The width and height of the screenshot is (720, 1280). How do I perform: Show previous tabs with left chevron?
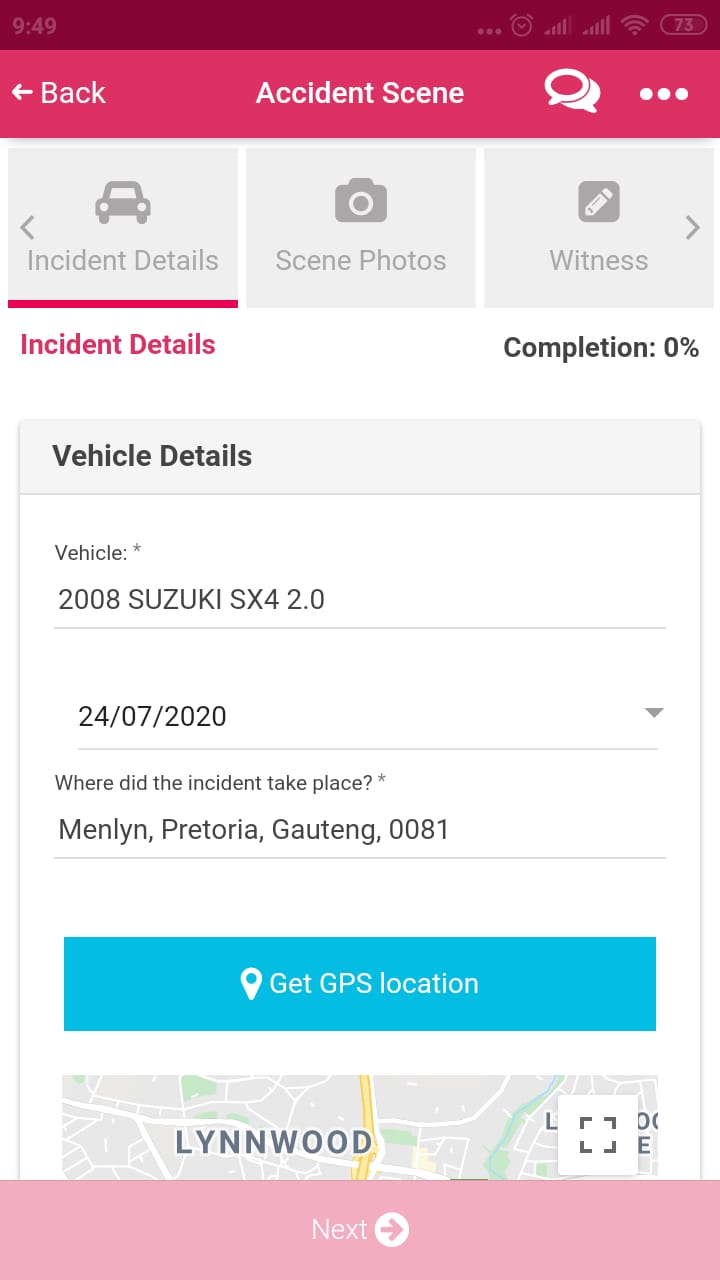pyautogui.click(x=27, y=228)
